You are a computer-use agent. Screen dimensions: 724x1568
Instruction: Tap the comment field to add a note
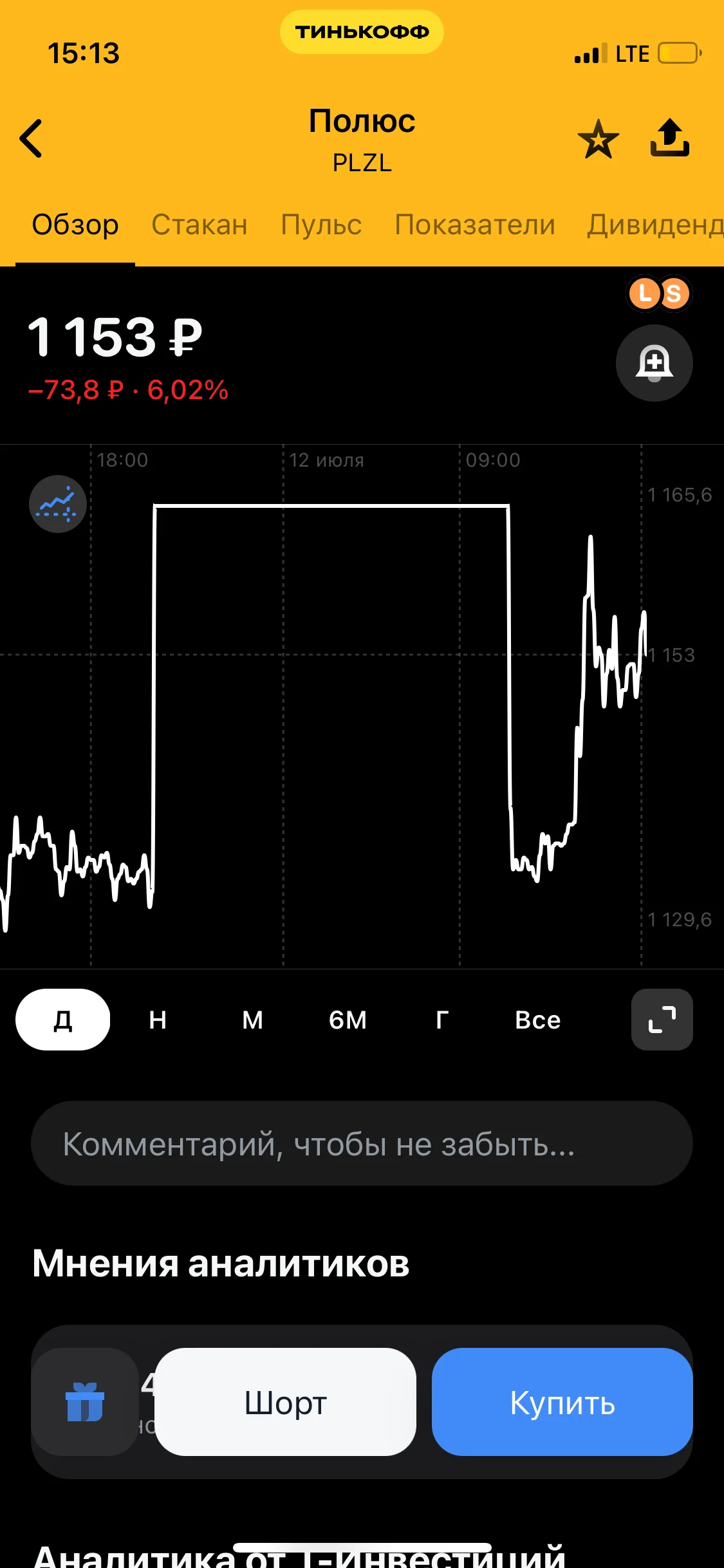pos(362,1143)
